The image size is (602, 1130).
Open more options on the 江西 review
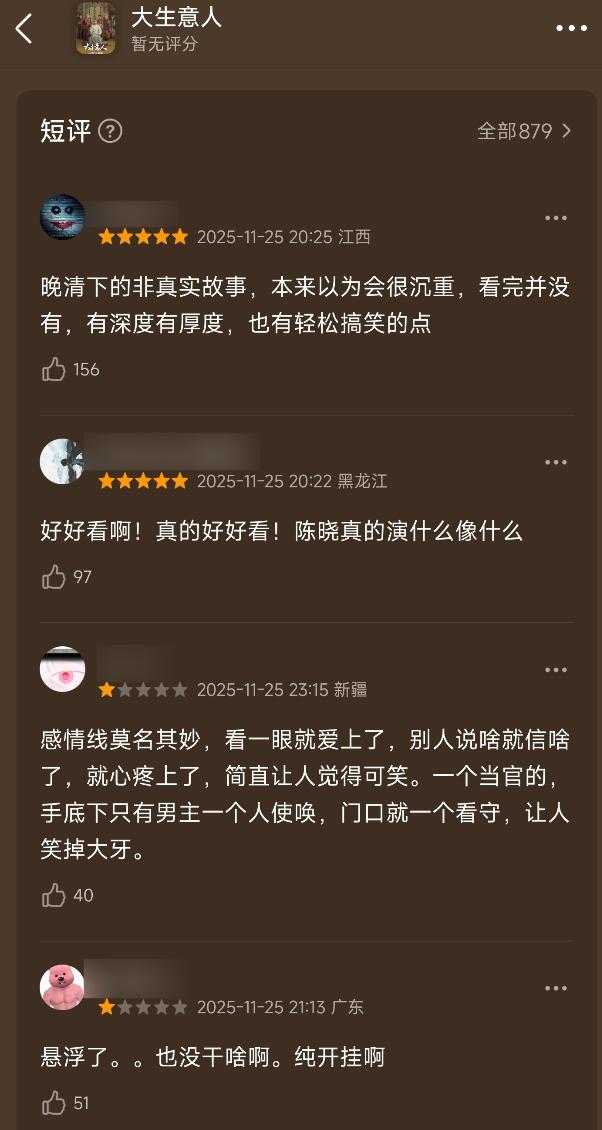(x=555, y=218)
